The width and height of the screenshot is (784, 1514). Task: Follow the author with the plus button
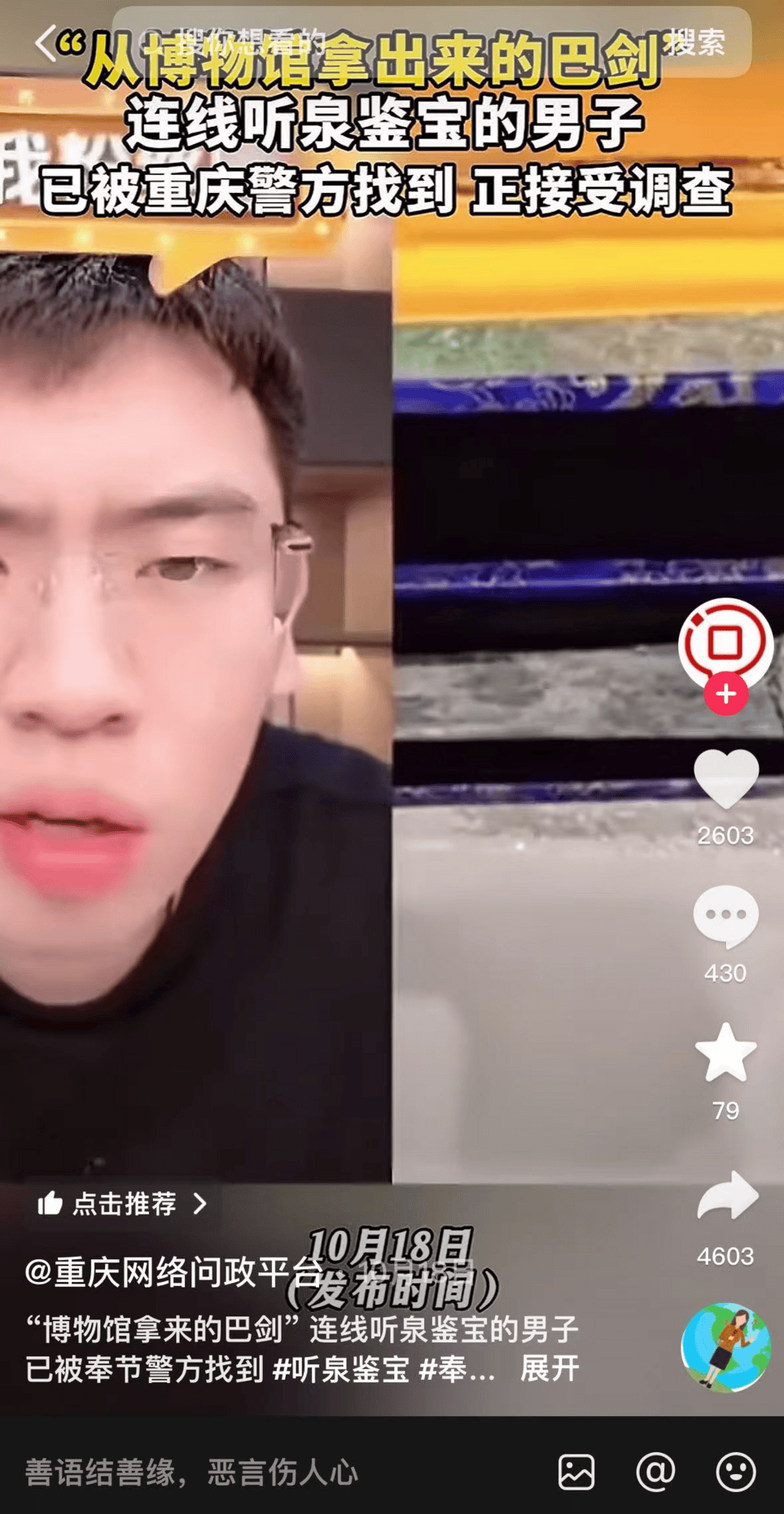click(x=726, y=695)
